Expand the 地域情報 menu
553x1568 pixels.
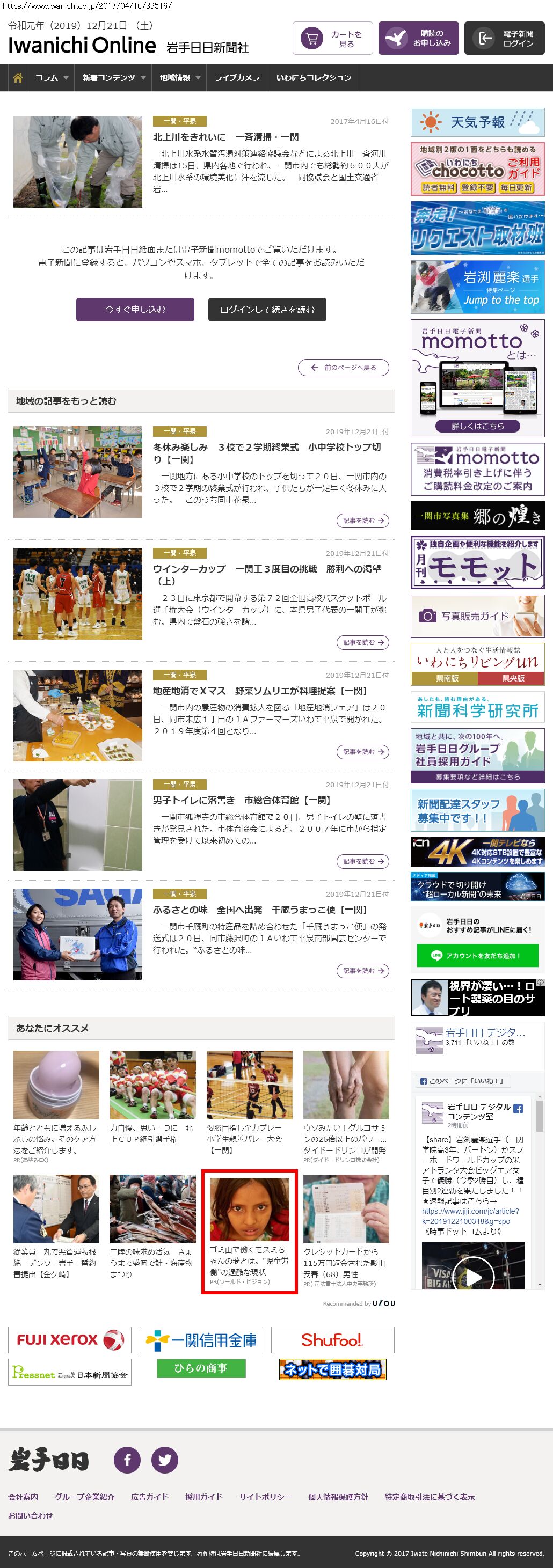180,78
